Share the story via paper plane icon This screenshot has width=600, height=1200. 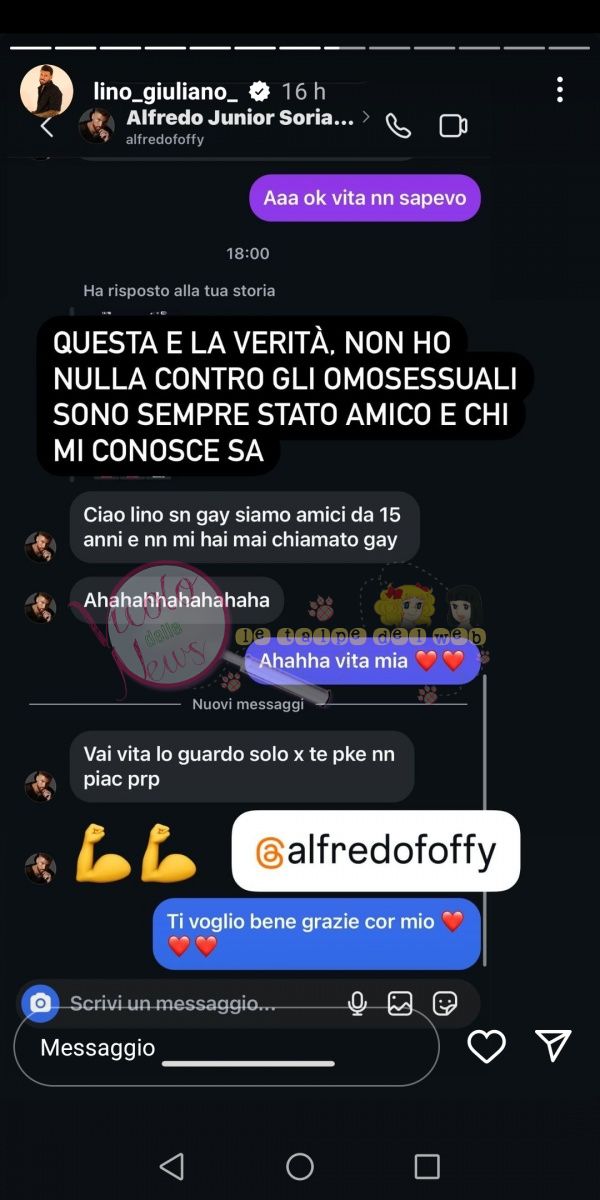pyautogui.click(x=553, y=1046)
